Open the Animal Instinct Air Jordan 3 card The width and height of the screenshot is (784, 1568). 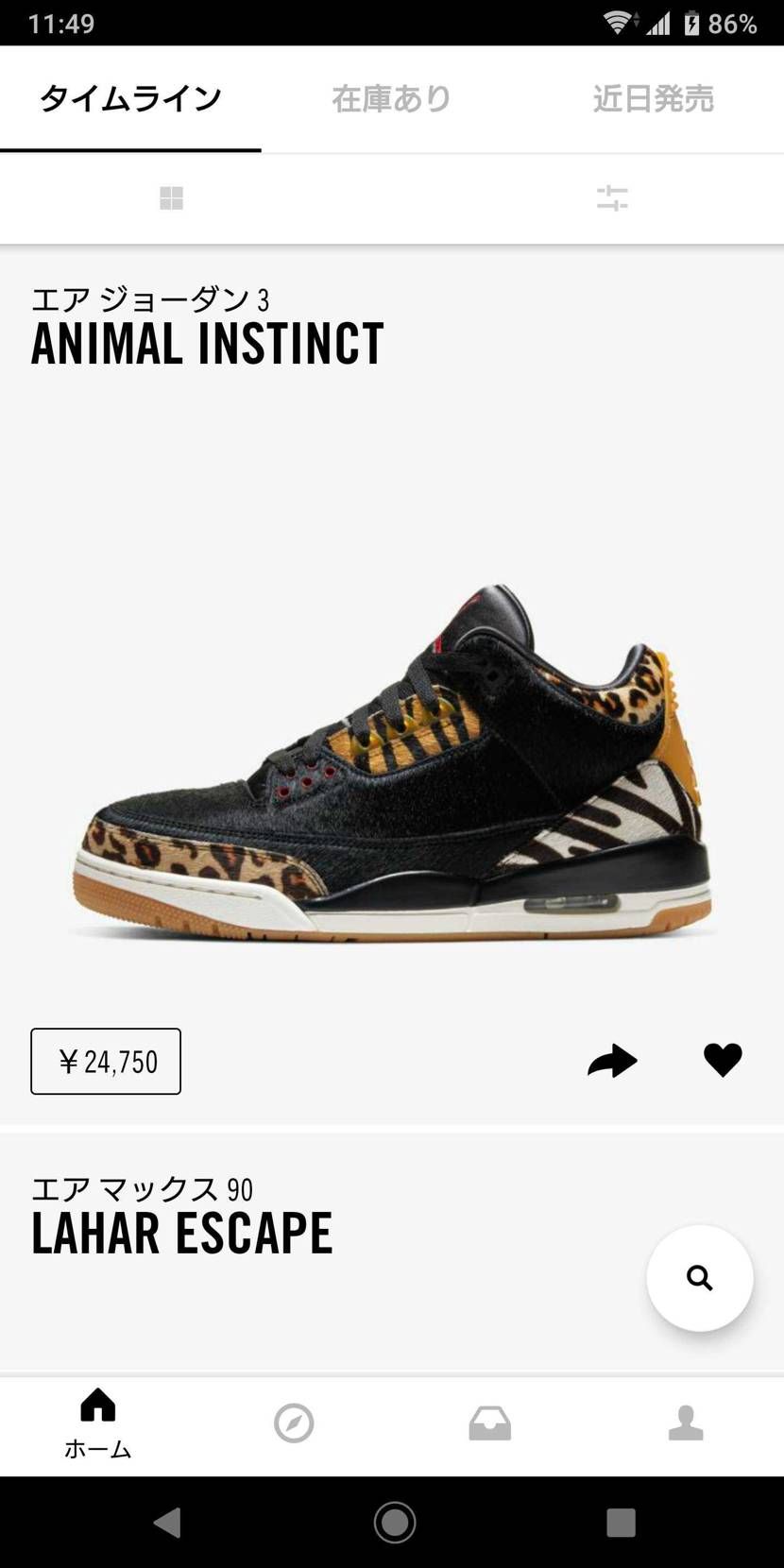(392, 756)
